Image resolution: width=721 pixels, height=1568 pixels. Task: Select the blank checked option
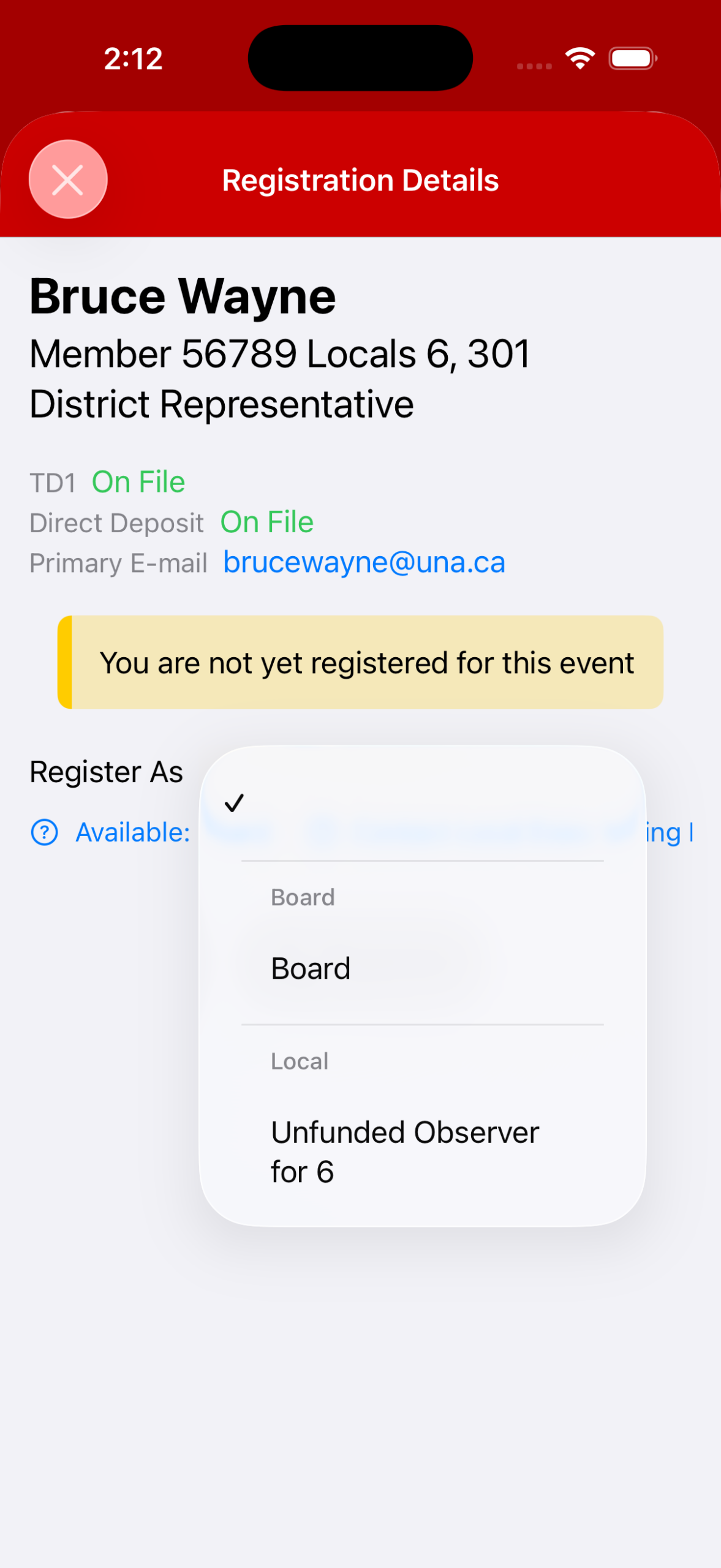421,803
